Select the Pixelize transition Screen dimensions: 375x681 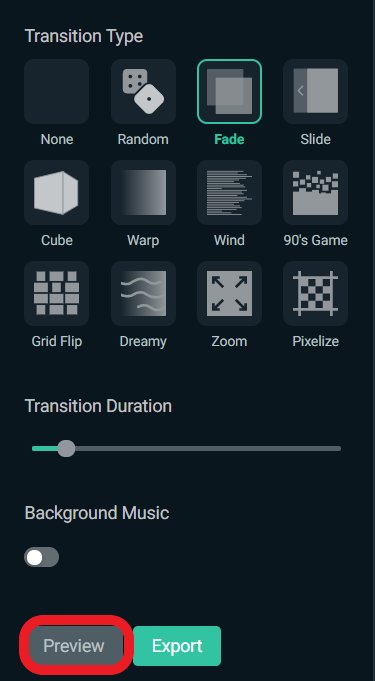pos(315,293)
